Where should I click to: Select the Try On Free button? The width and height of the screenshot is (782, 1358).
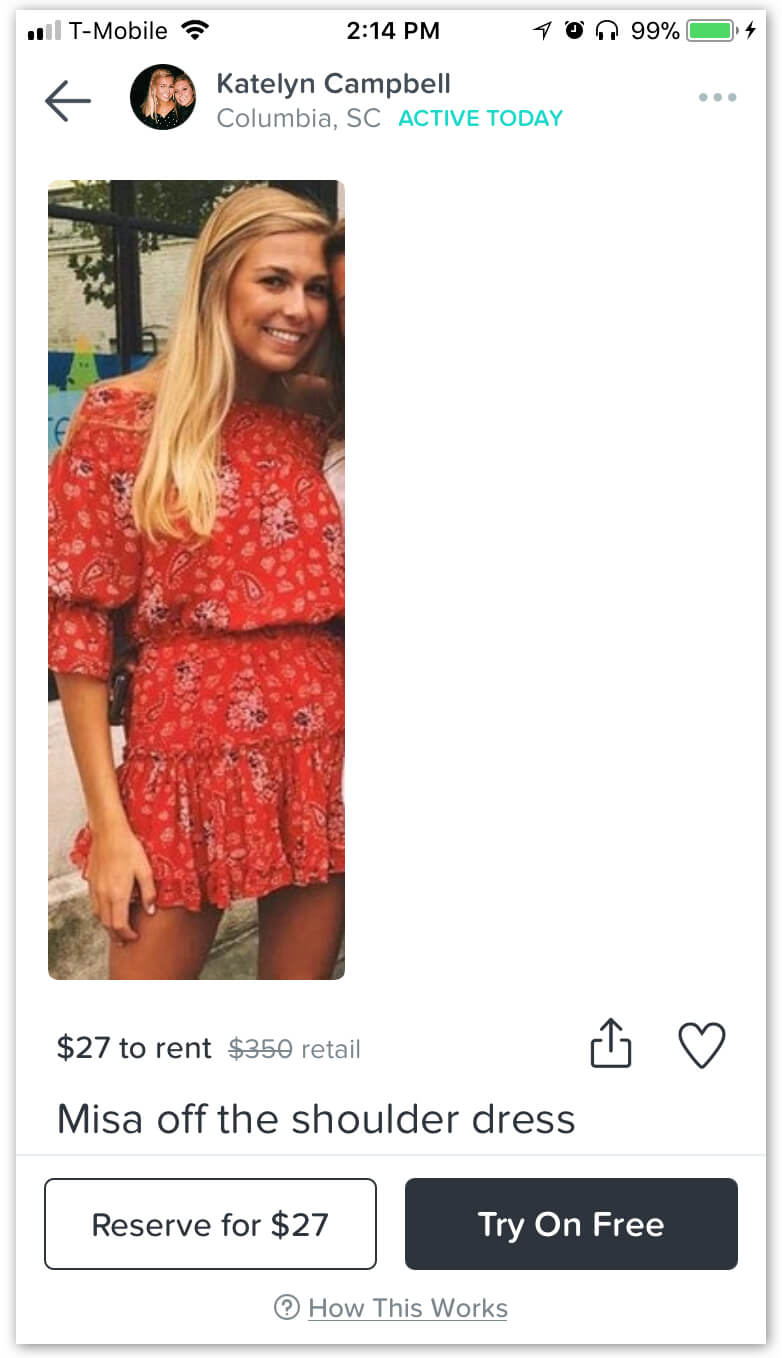[571, 1224]
